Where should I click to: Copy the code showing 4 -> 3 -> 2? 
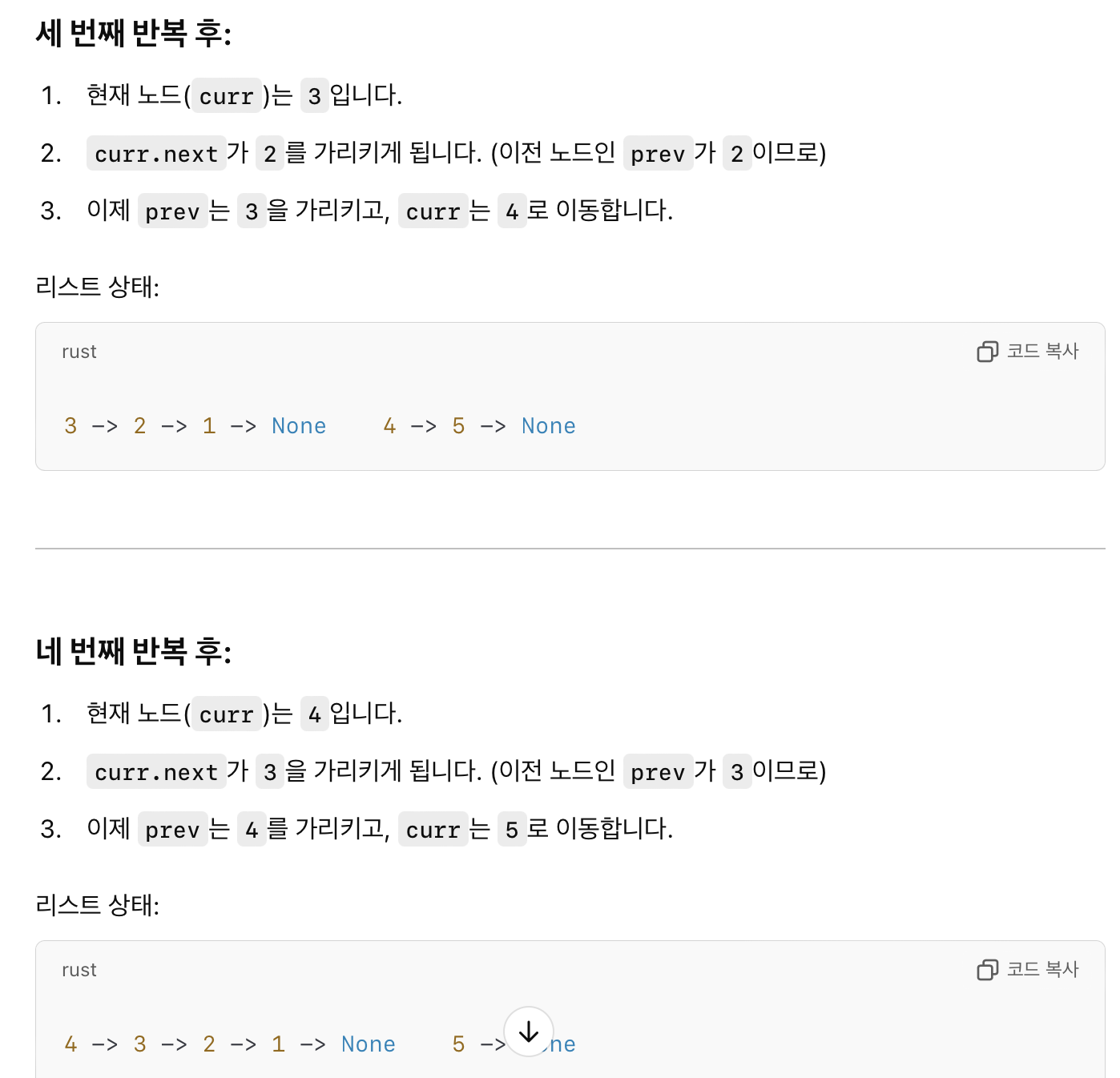1028,970
